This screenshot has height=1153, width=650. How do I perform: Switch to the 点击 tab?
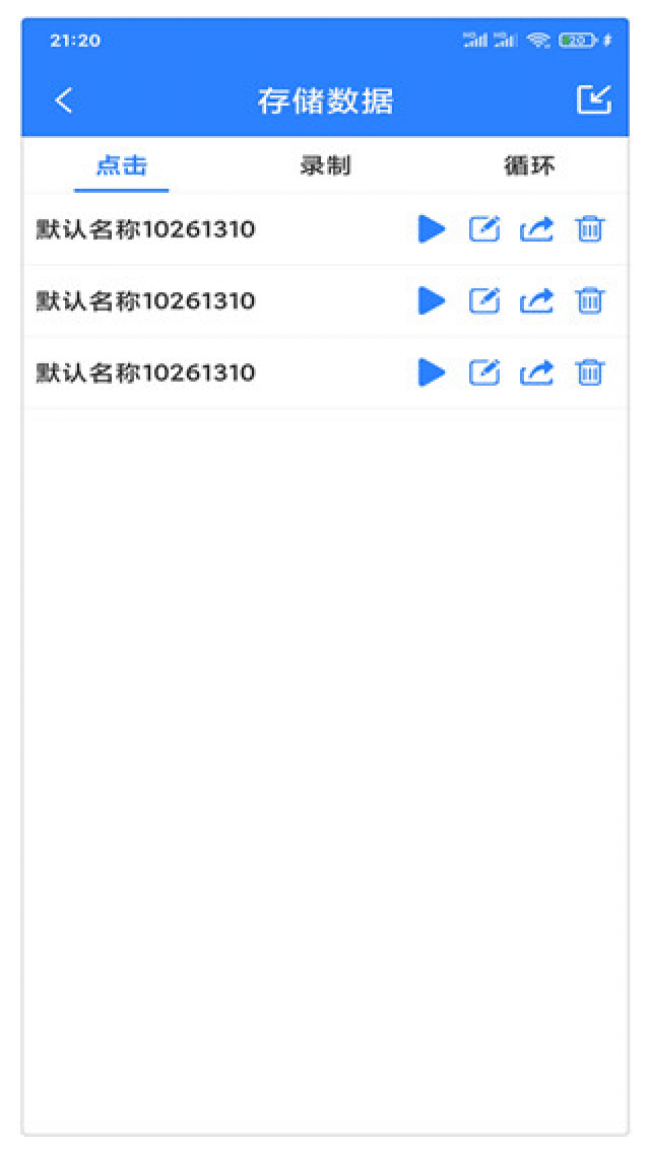click(x=122, y=166)
